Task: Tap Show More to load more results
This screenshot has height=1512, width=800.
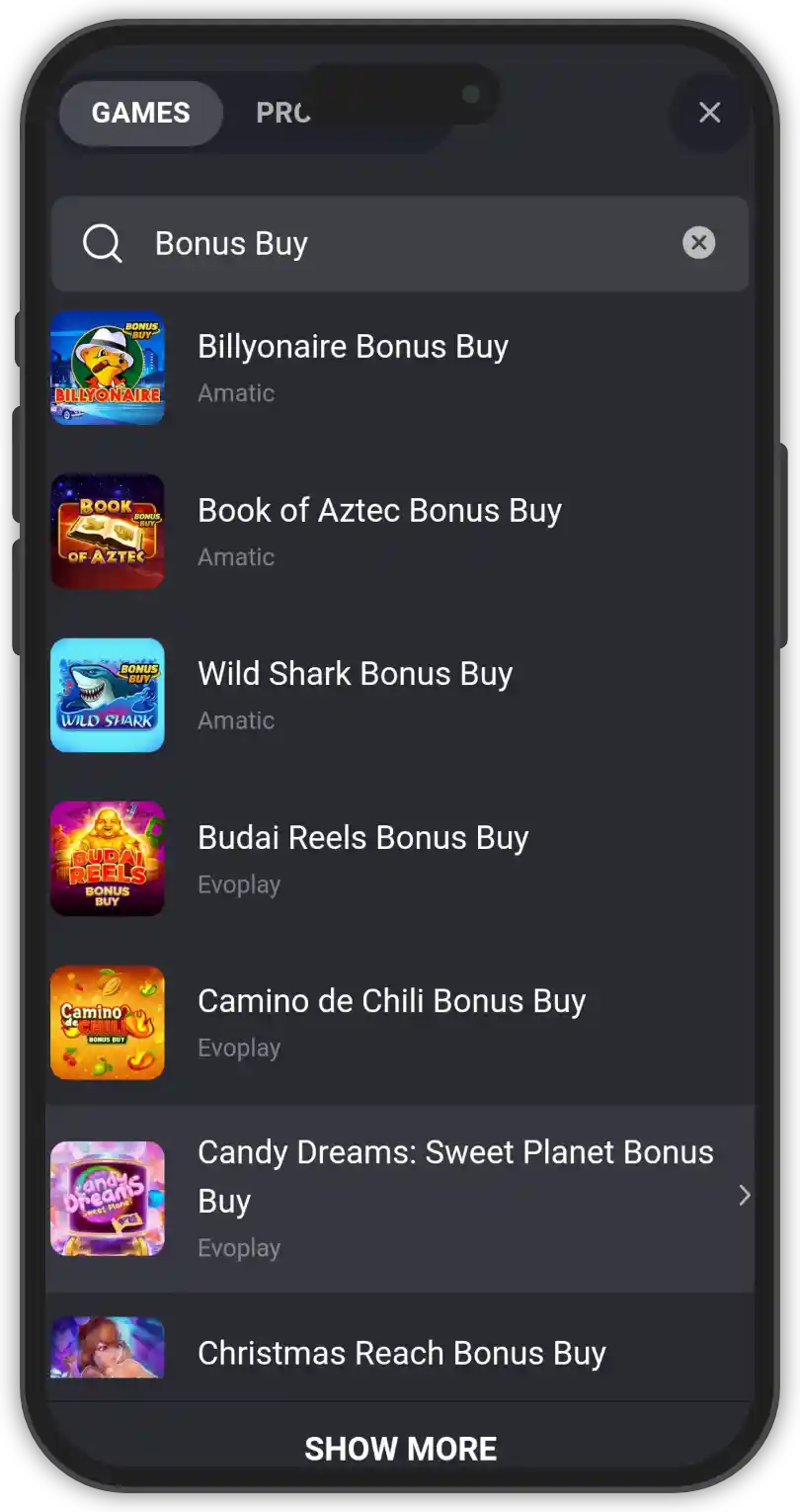Action: click(400, 1448)
